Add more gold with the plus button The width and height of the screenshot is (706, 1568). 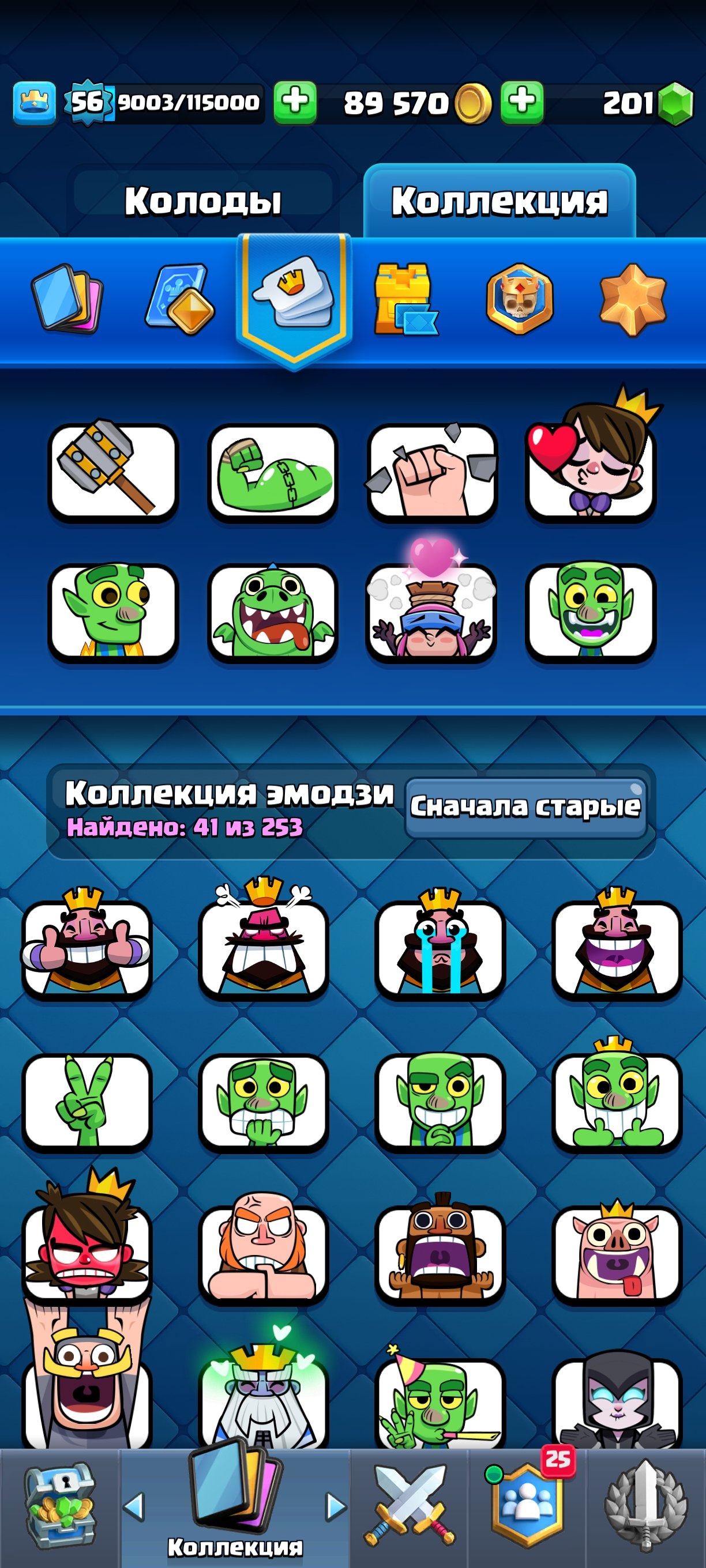[x=295, y=101]
